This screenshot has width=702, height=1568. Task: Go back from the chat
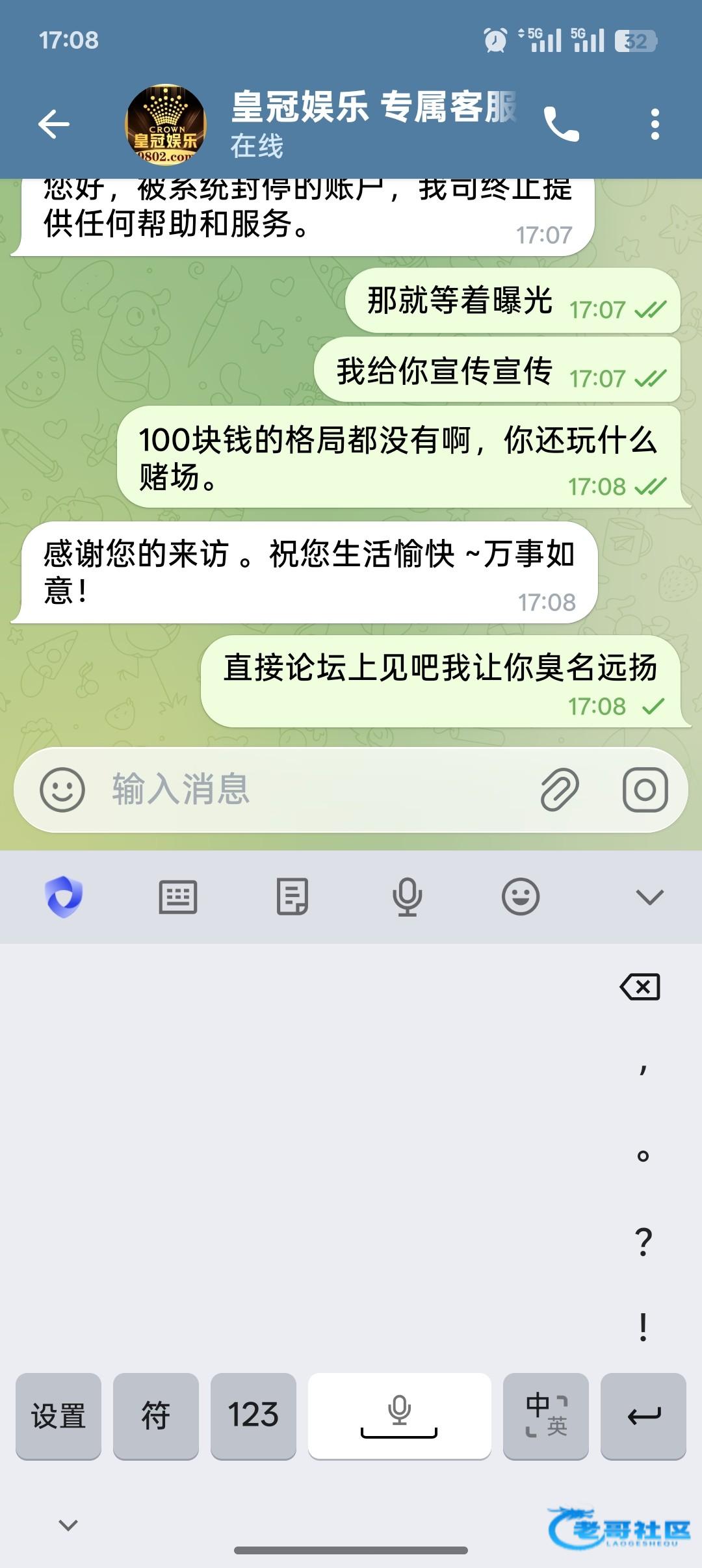tap(53, 124)
